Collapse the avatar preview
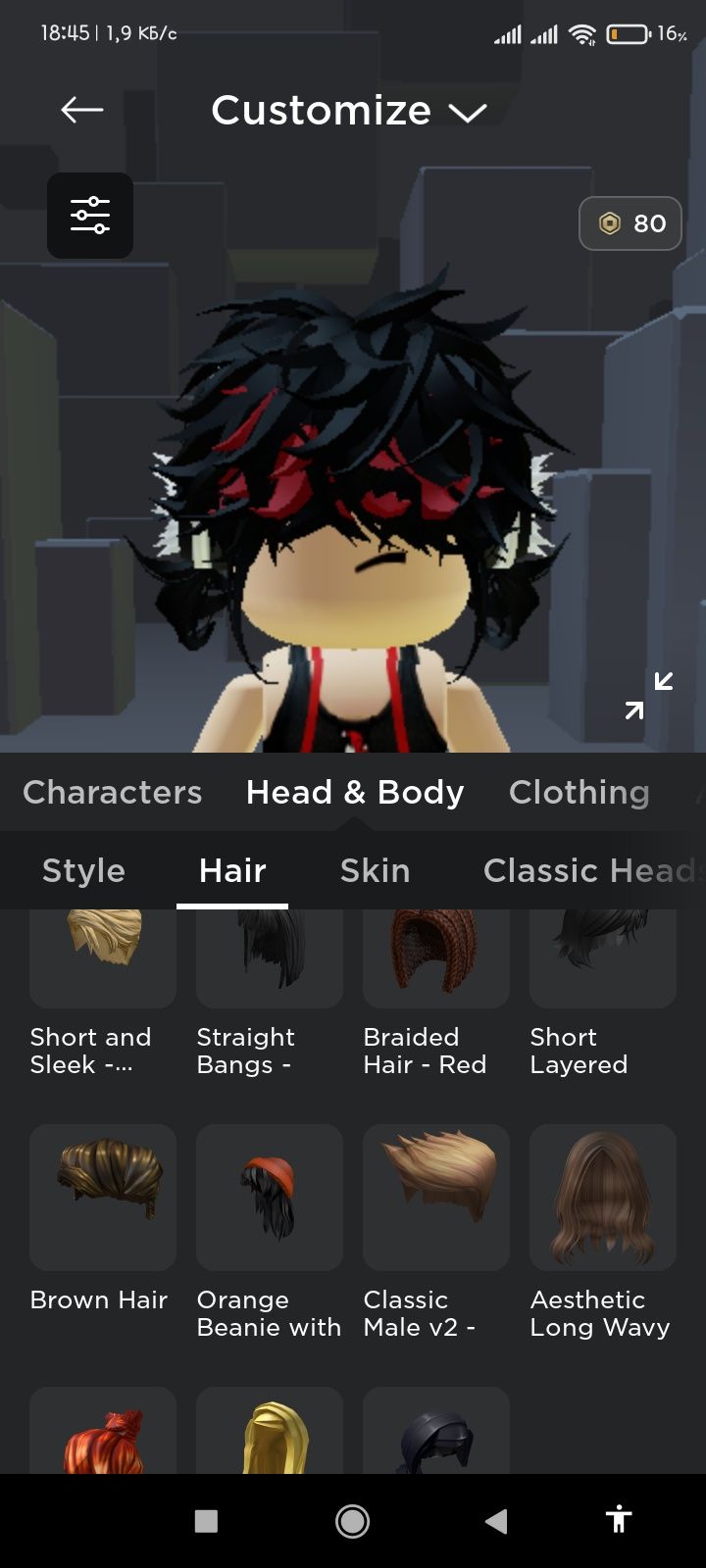The image size is (706, 1568). click(649, 695)
